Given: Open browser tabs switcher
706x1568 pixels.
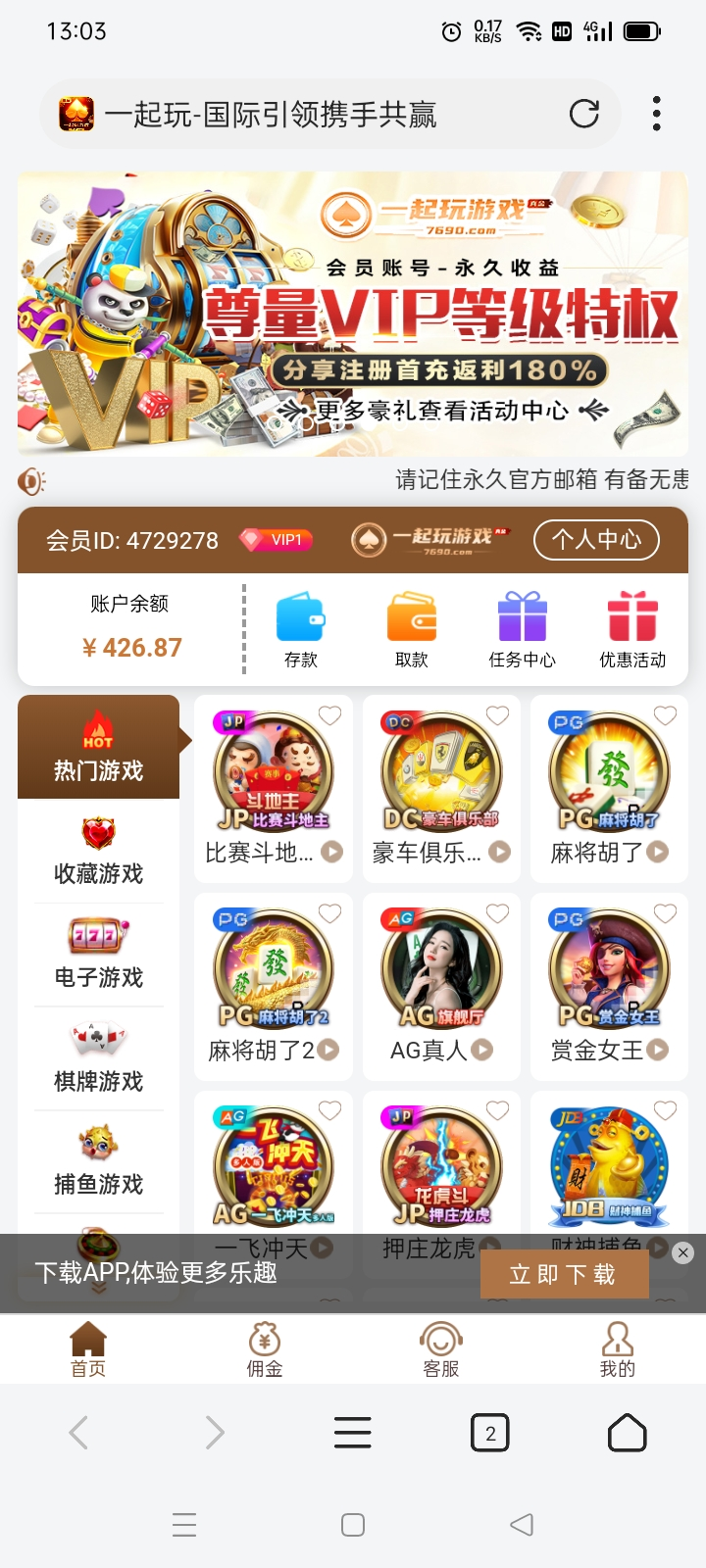Looking at the screenshot, I should click(490, 1434).
